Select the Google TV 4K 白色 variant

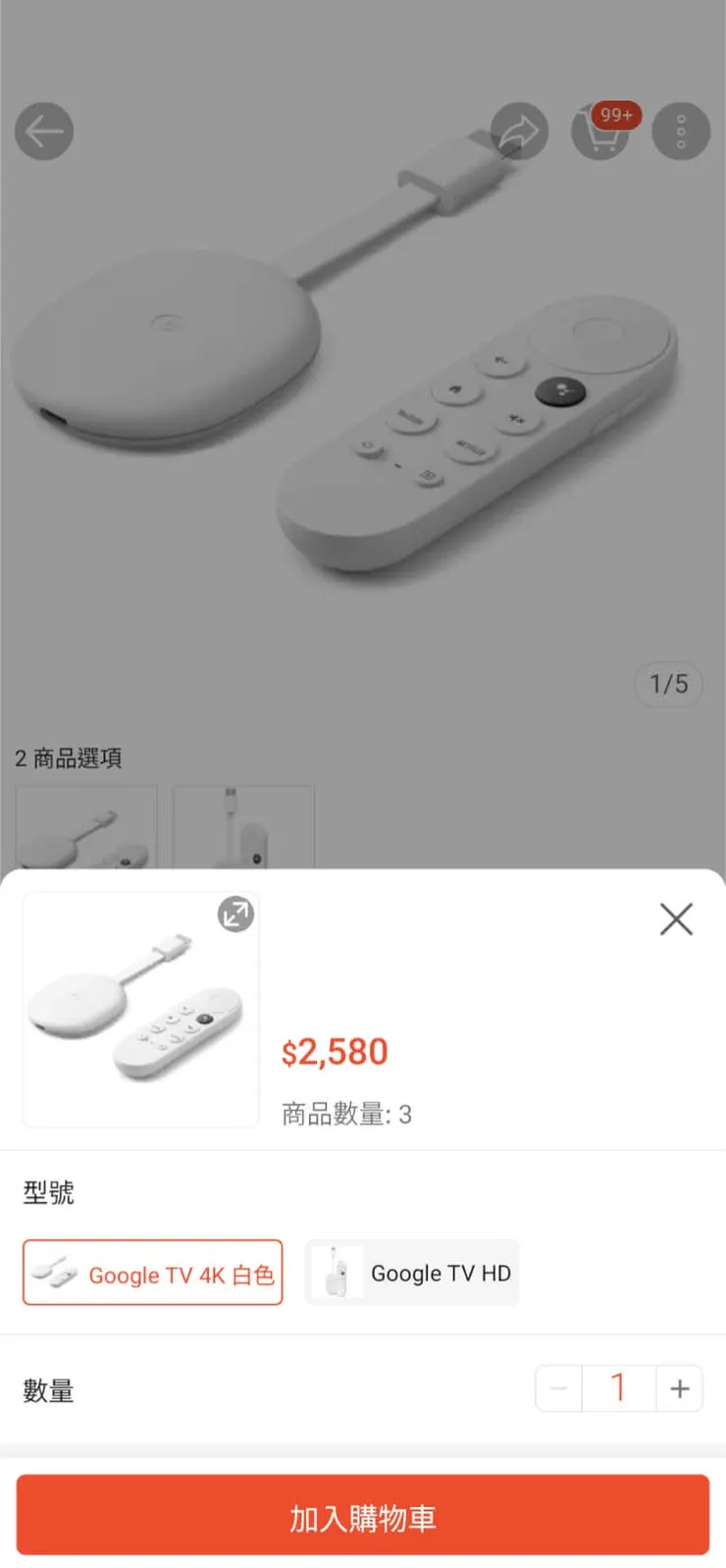coord(152,1273)
